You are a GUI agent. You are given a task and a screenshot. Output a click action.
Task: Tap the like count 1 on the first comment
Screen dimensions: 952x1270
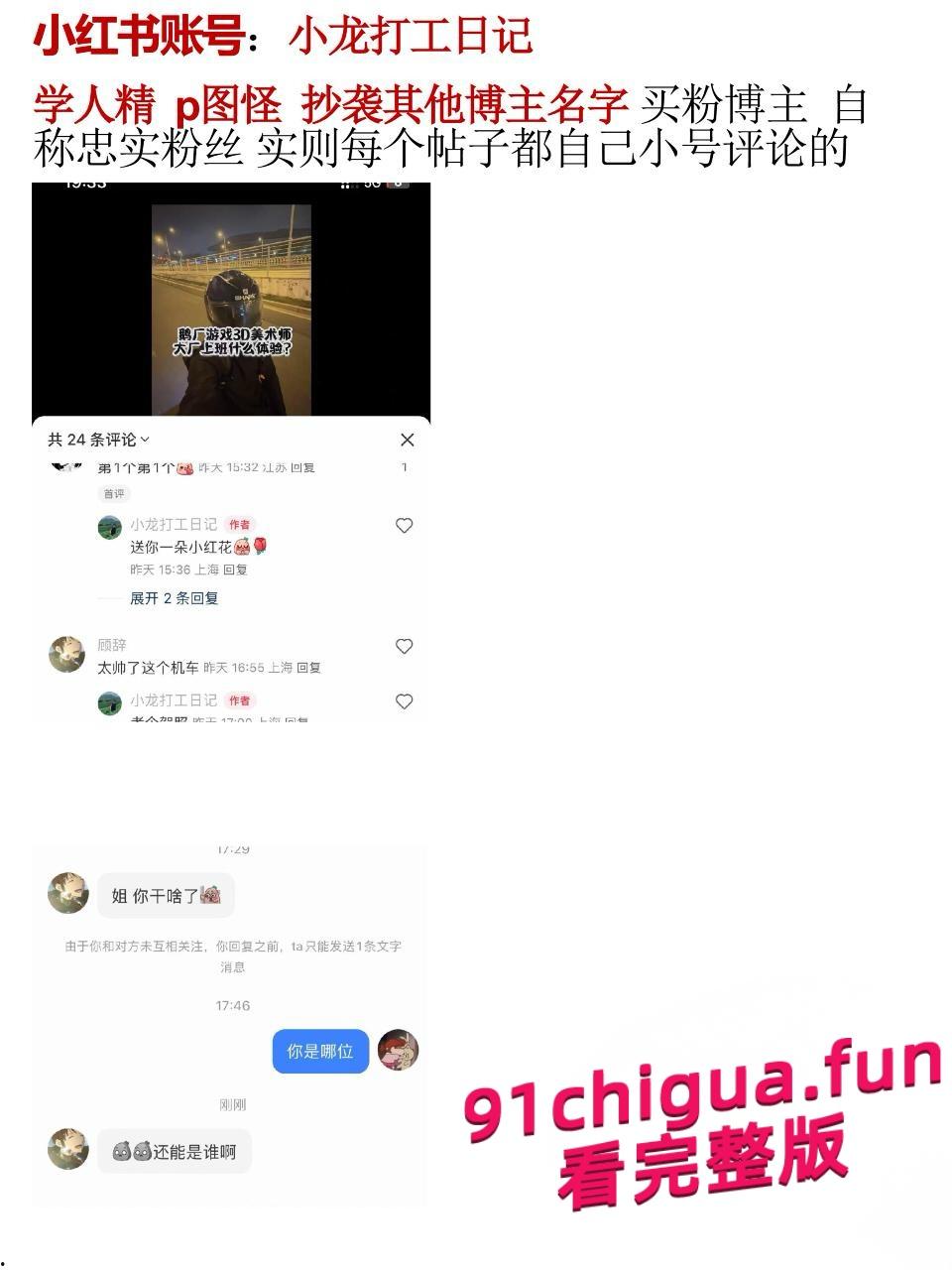pyautogui.click(x=404, y=467)
